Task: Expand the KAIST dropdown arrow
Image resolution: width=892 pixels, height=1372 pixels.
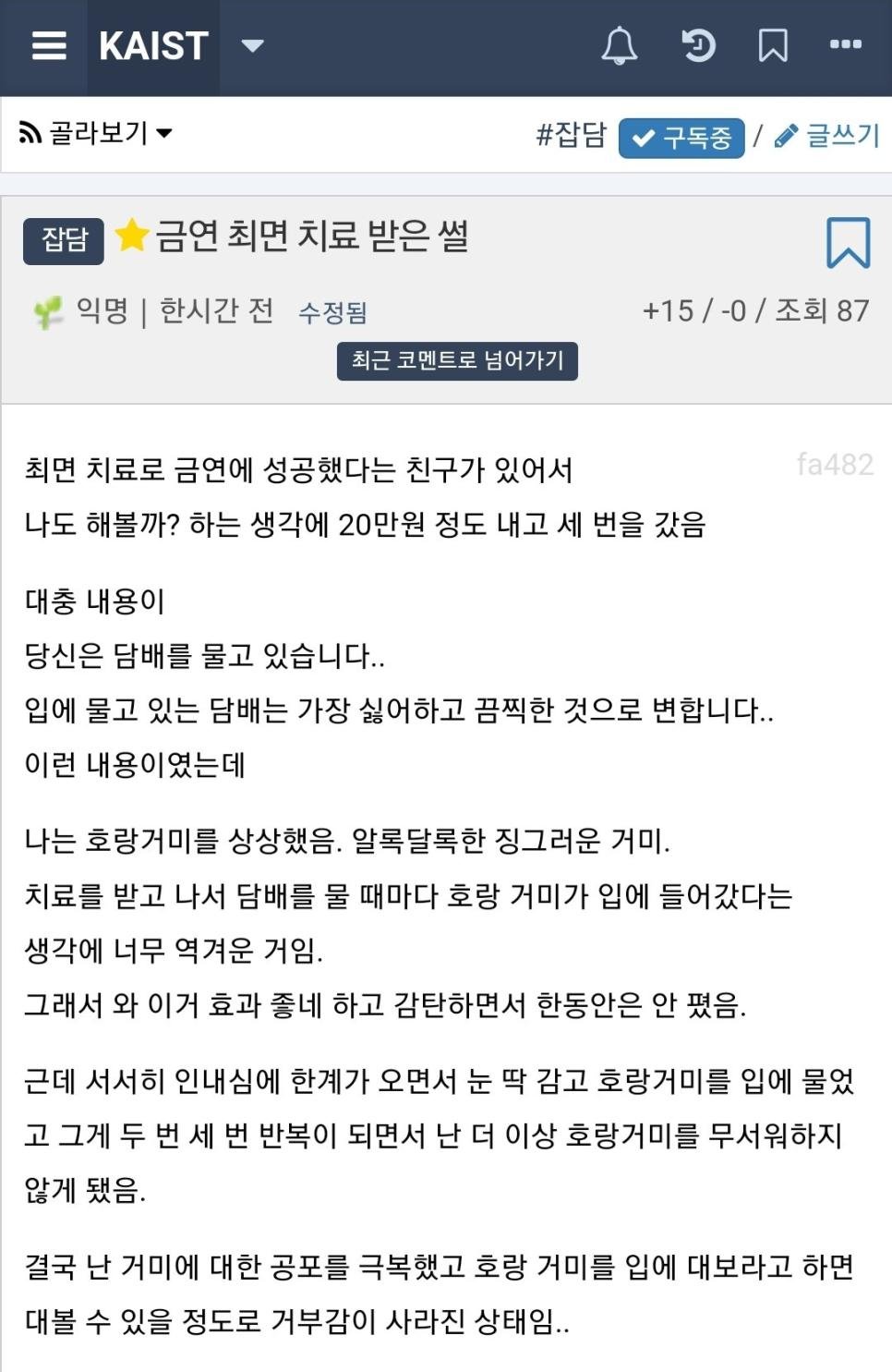Action: [x=252, y=45]
